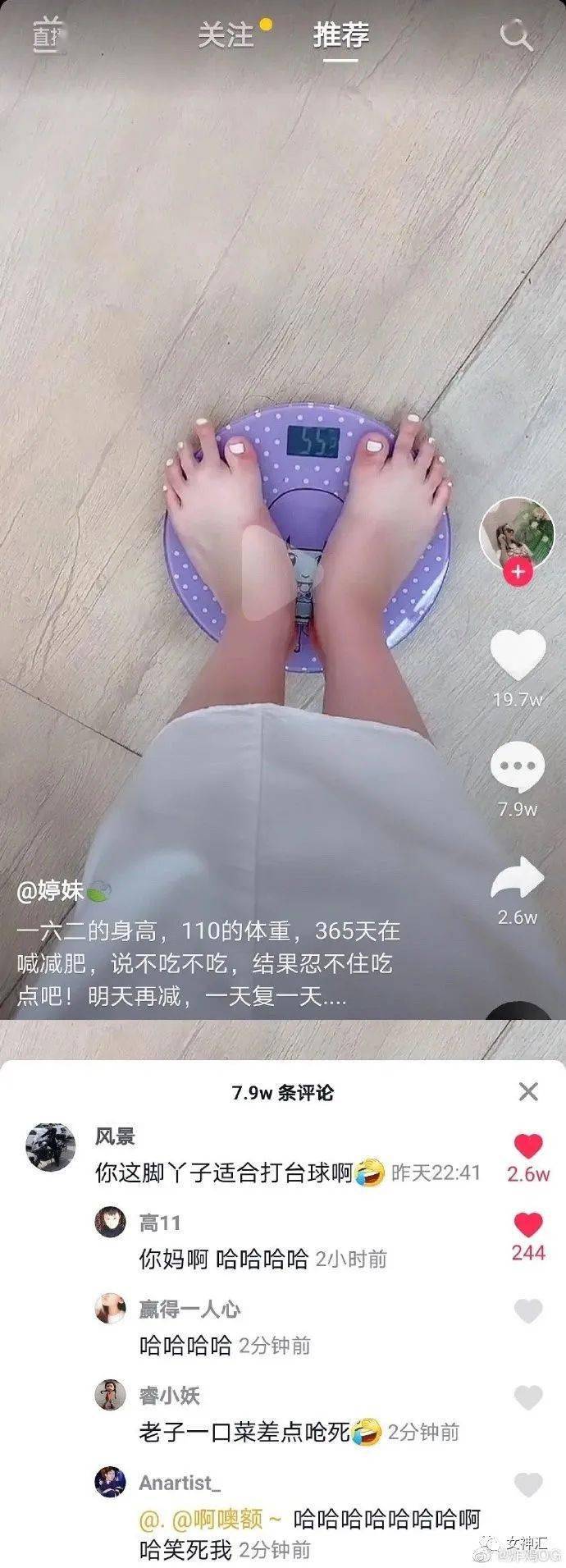The image size is (566, 1568).
Task: Like 睿小妖's reply
Action: [528, 1397]
